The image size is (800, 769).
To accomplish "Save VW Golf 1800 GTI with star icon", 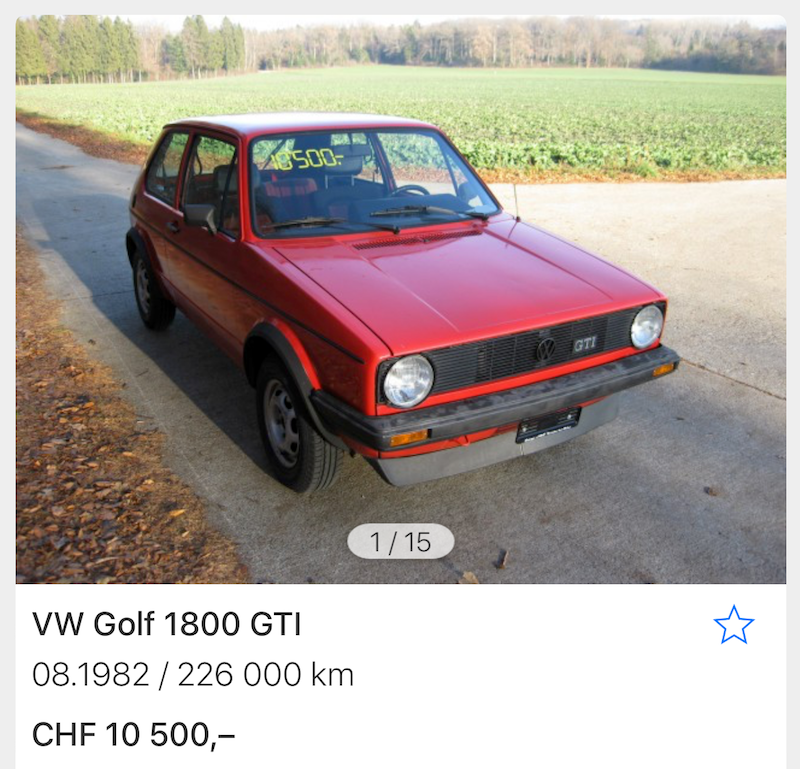I will click(x=733, y=625).
